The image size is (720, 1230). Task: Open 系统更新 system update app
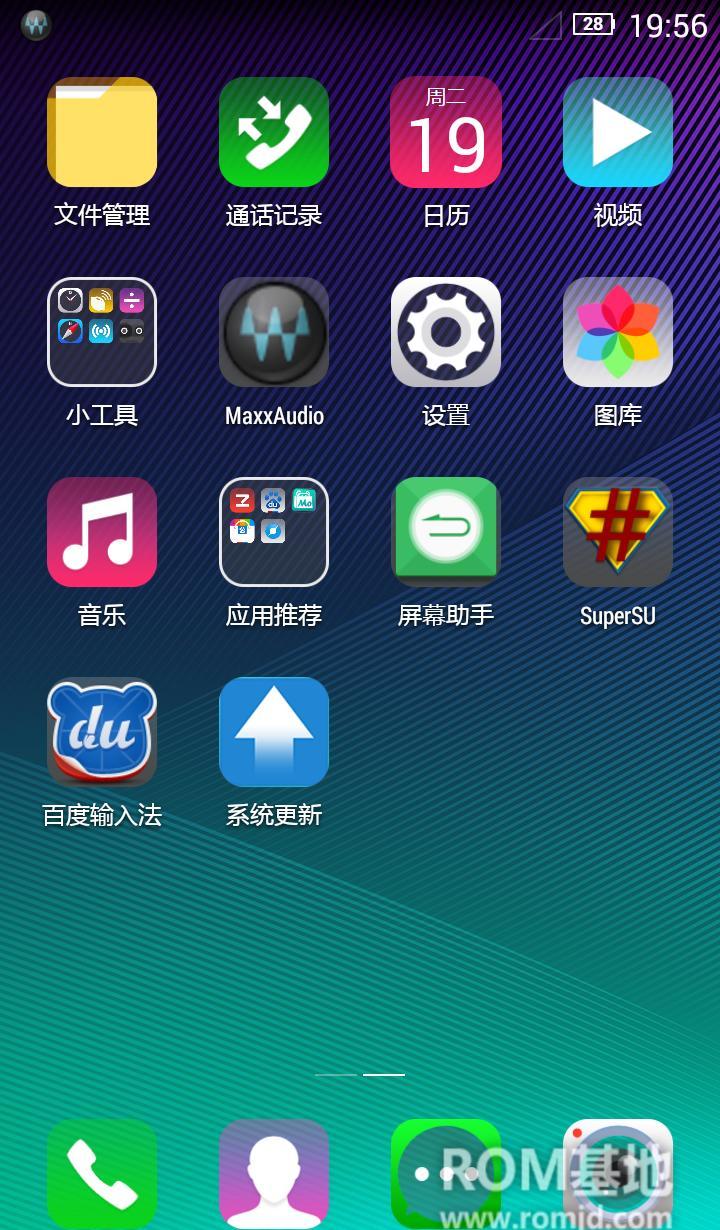pyautogui.click(x=274, y=732)
